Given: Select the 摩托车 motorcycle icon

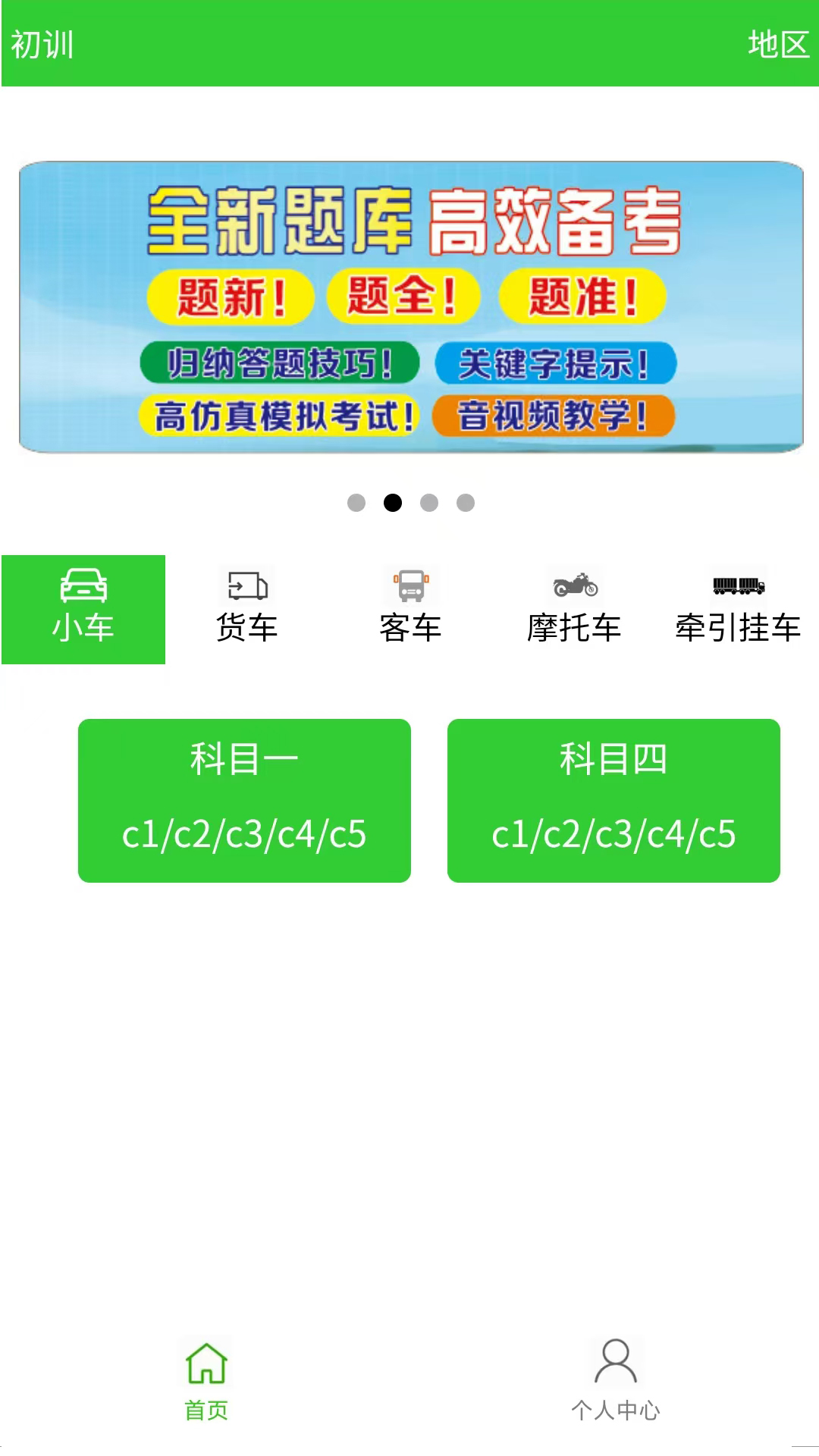Looking at the screenshot, I should (574, 584).
